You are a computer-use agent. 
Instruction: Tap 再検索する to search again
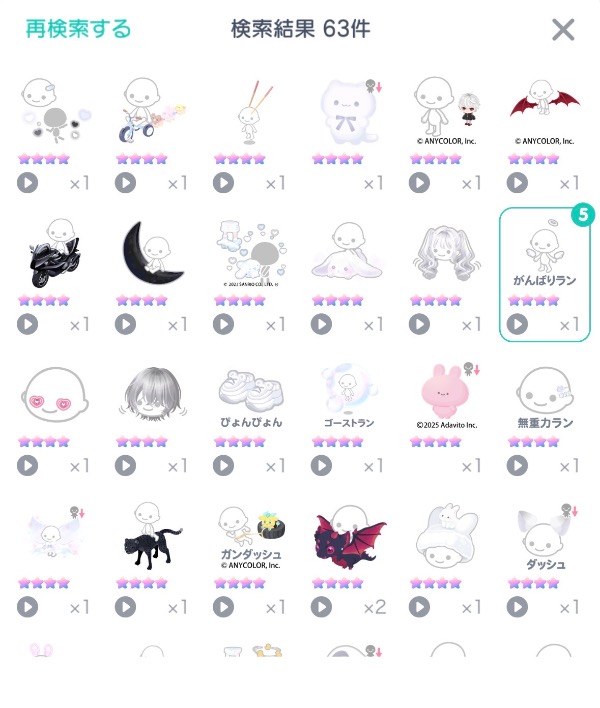(x=78, y=29)
